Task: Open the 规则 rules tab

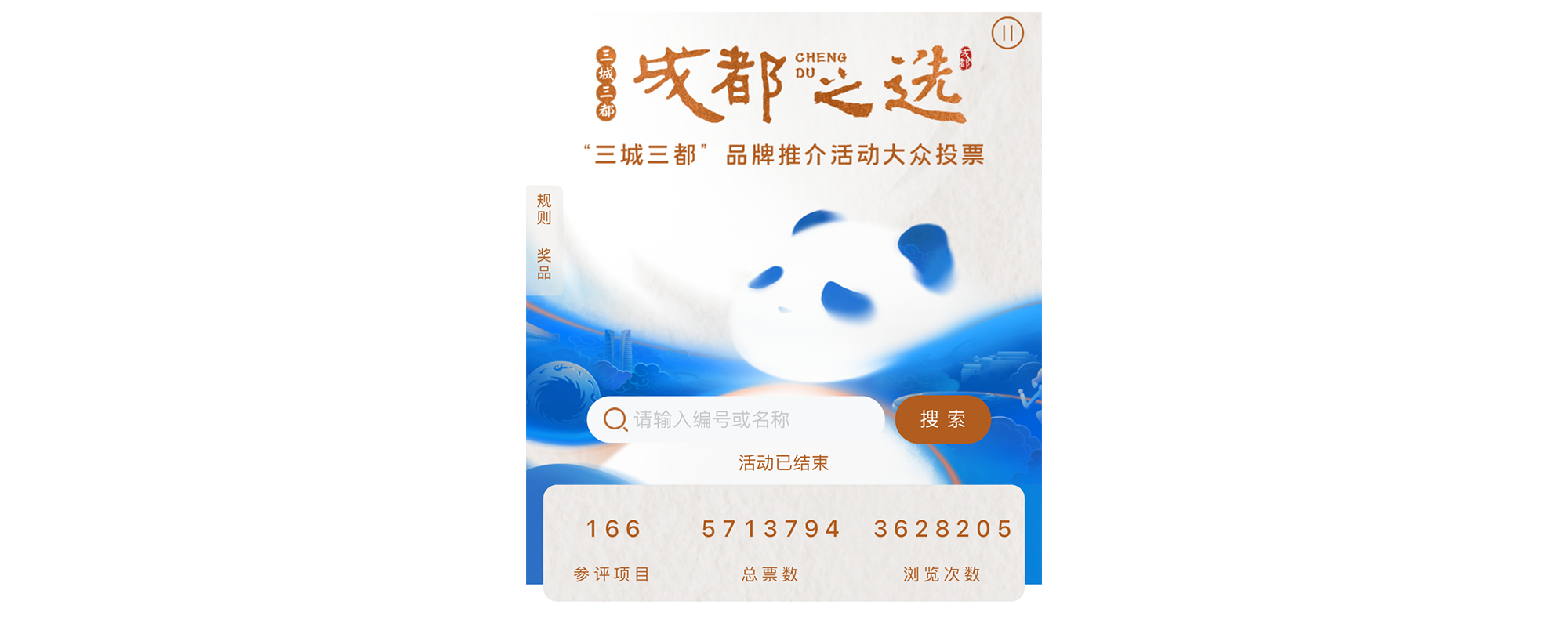Action: (544, 209)
